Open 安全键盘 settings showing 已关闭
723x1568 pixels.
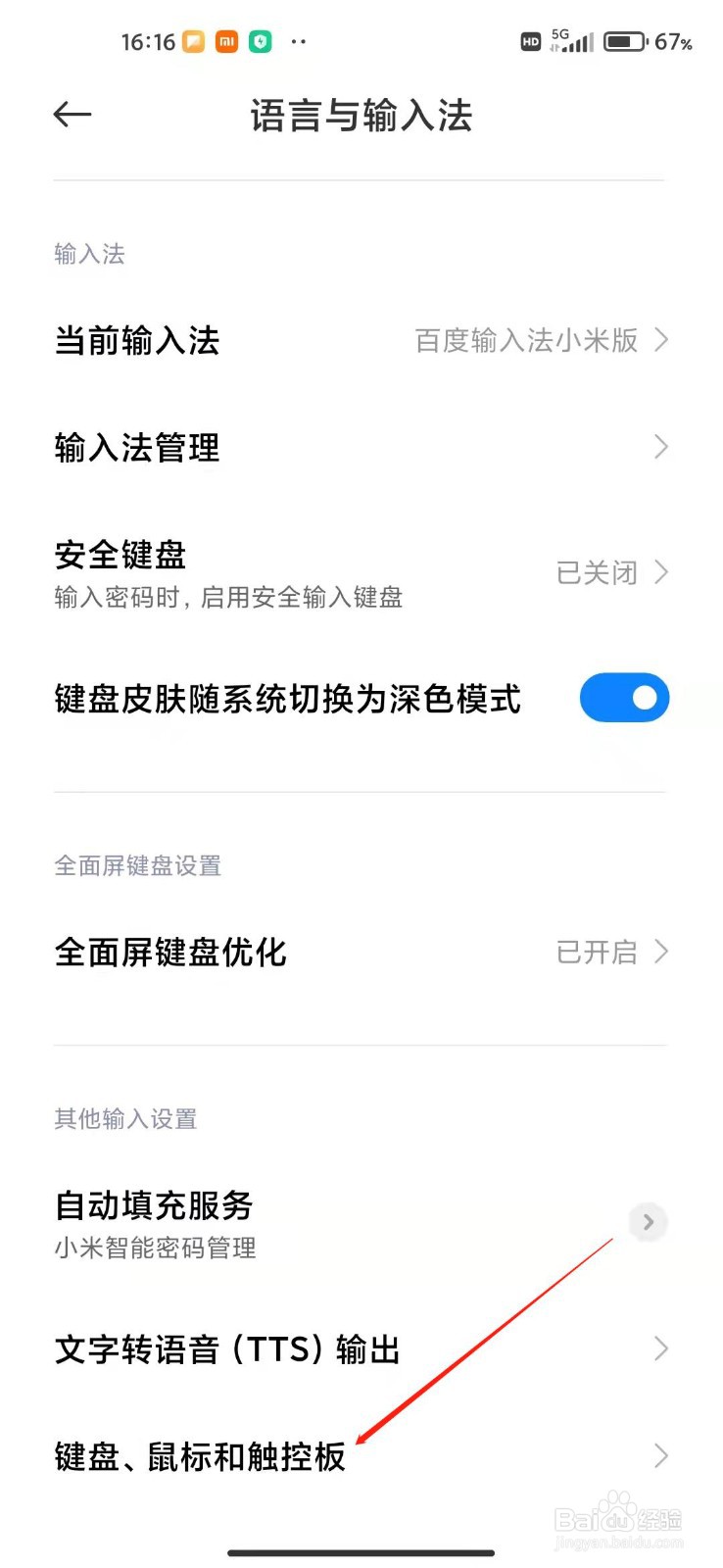[362, 573]
